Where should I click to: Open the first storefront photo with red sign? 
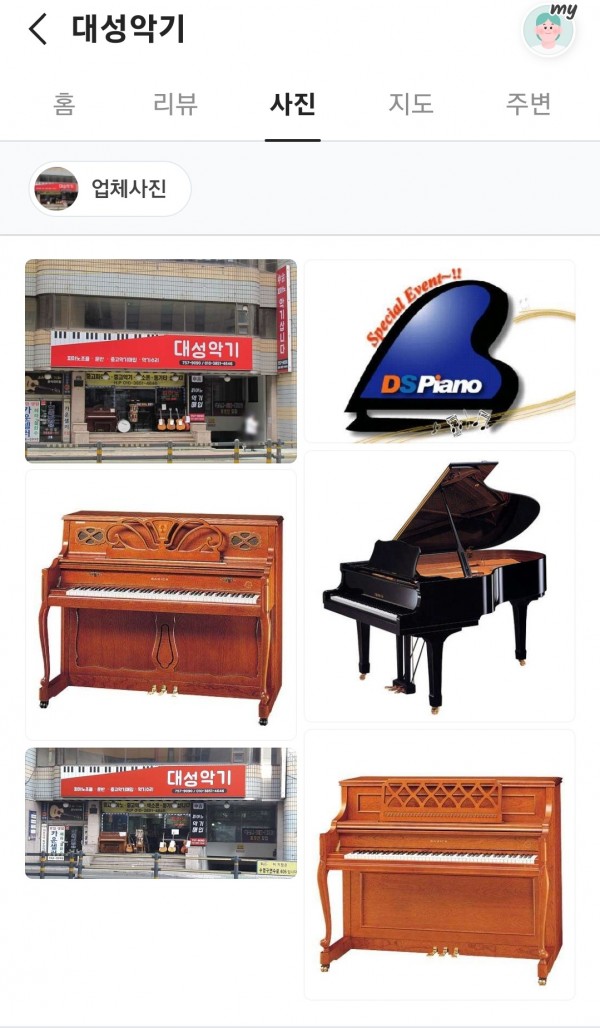pyautogui.click(x=161, y=361)
